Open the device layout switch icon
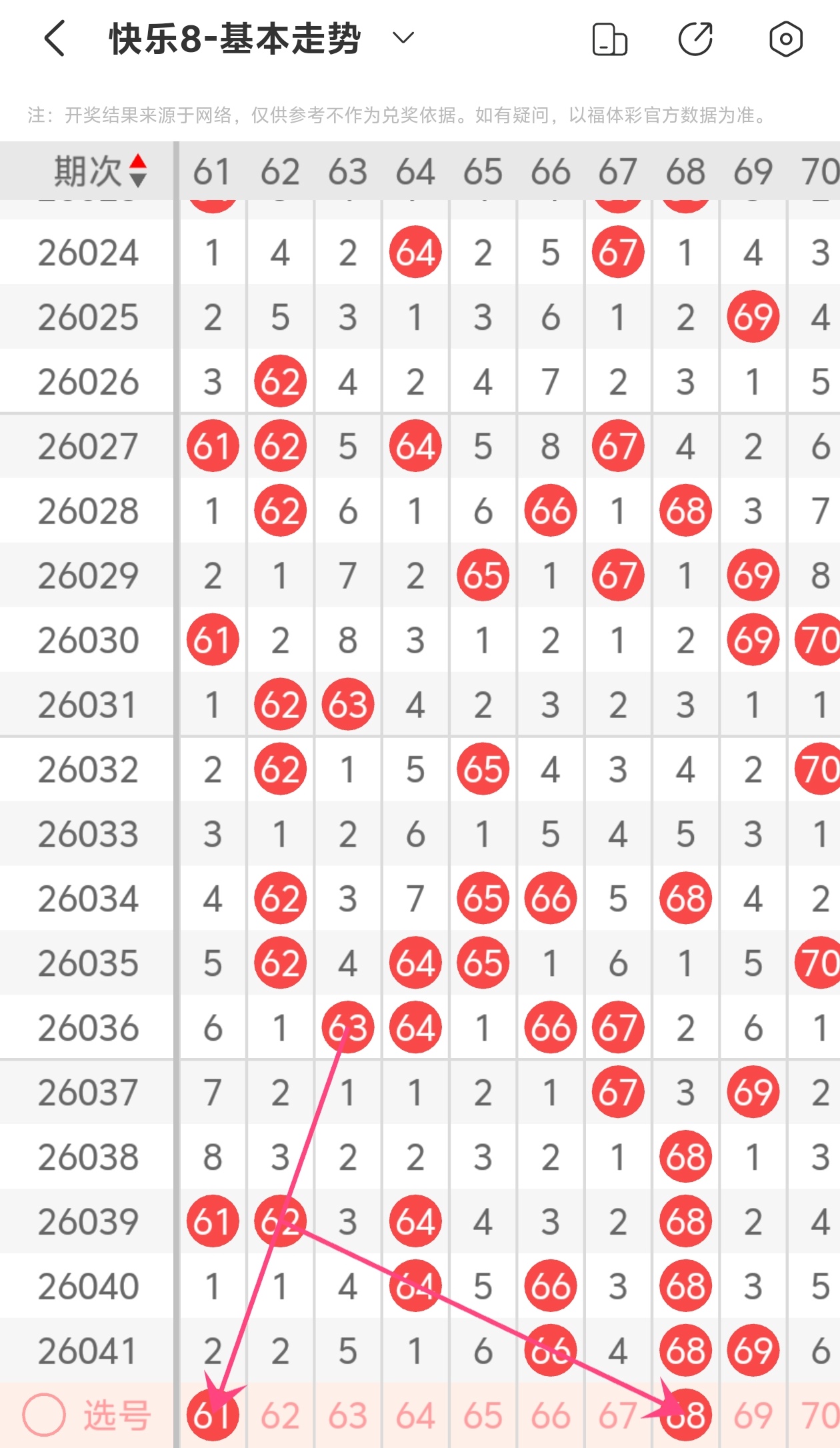840x1448 pixels. click(x=609, y=39)
